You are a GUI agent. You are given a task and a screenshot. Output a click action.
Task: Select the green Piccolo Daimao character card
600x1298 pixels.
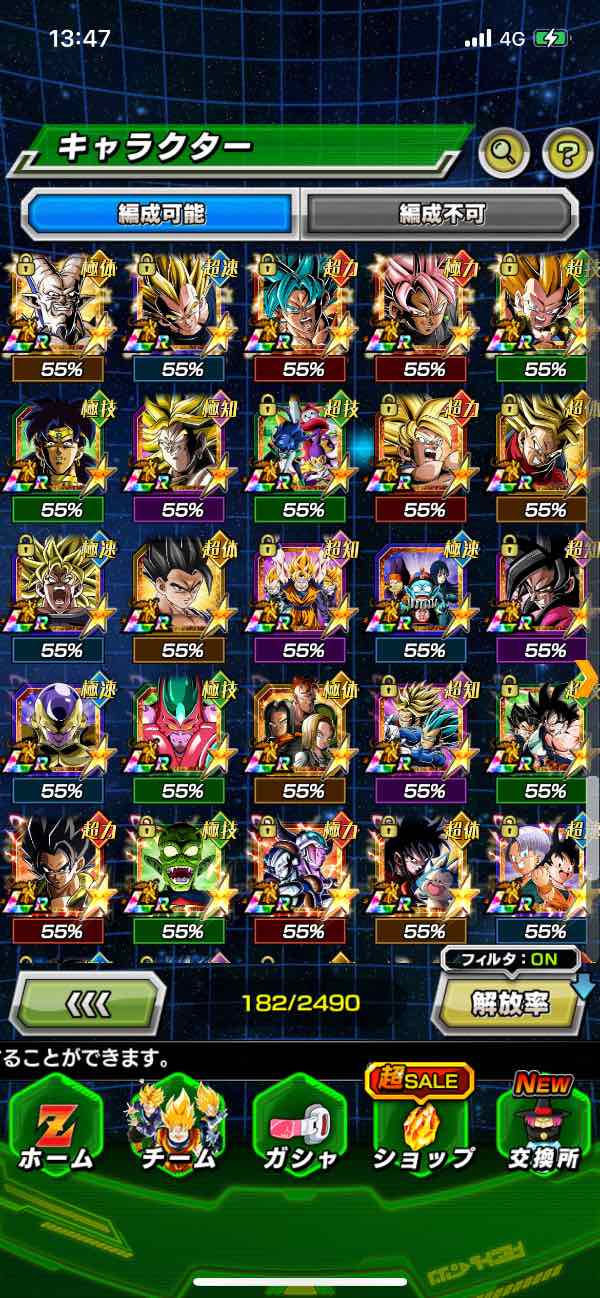pos(182,872)
